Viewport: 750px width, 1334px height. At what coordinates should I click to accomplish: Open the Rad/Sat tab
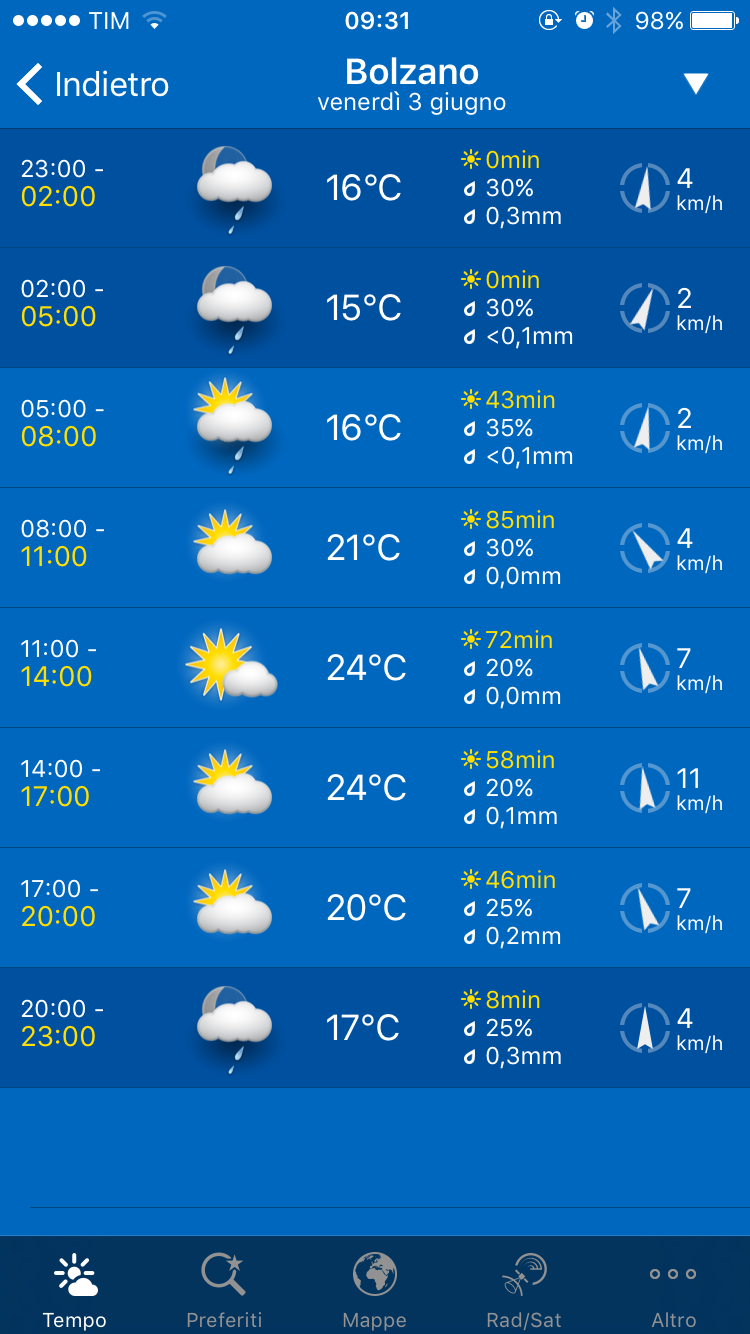point(524,1290)
